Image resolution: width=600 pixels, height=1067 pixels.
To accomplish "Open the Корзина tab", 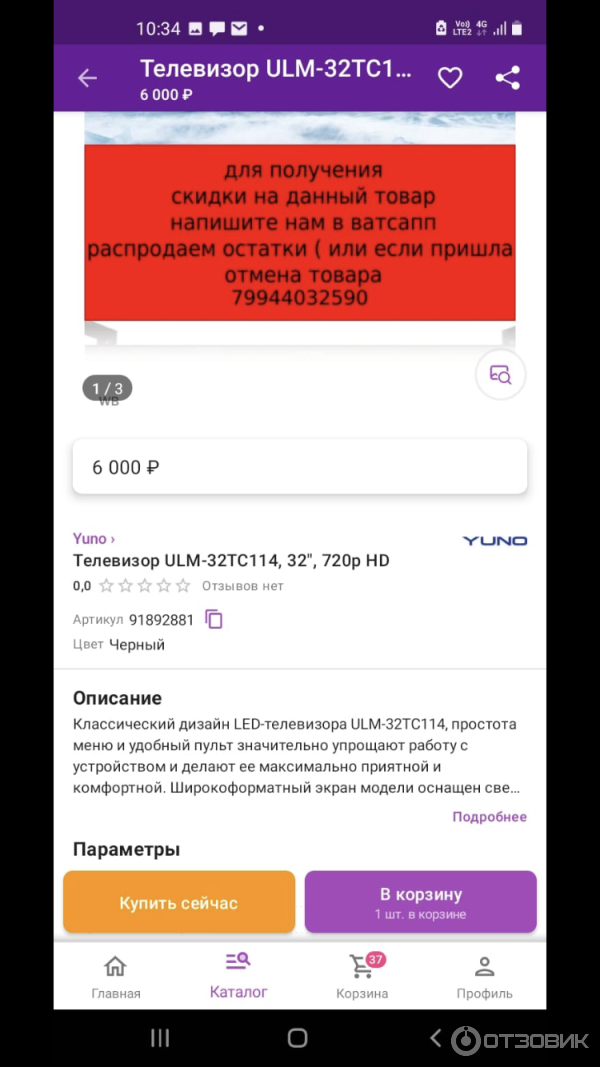I will click(x=362, y=977).
